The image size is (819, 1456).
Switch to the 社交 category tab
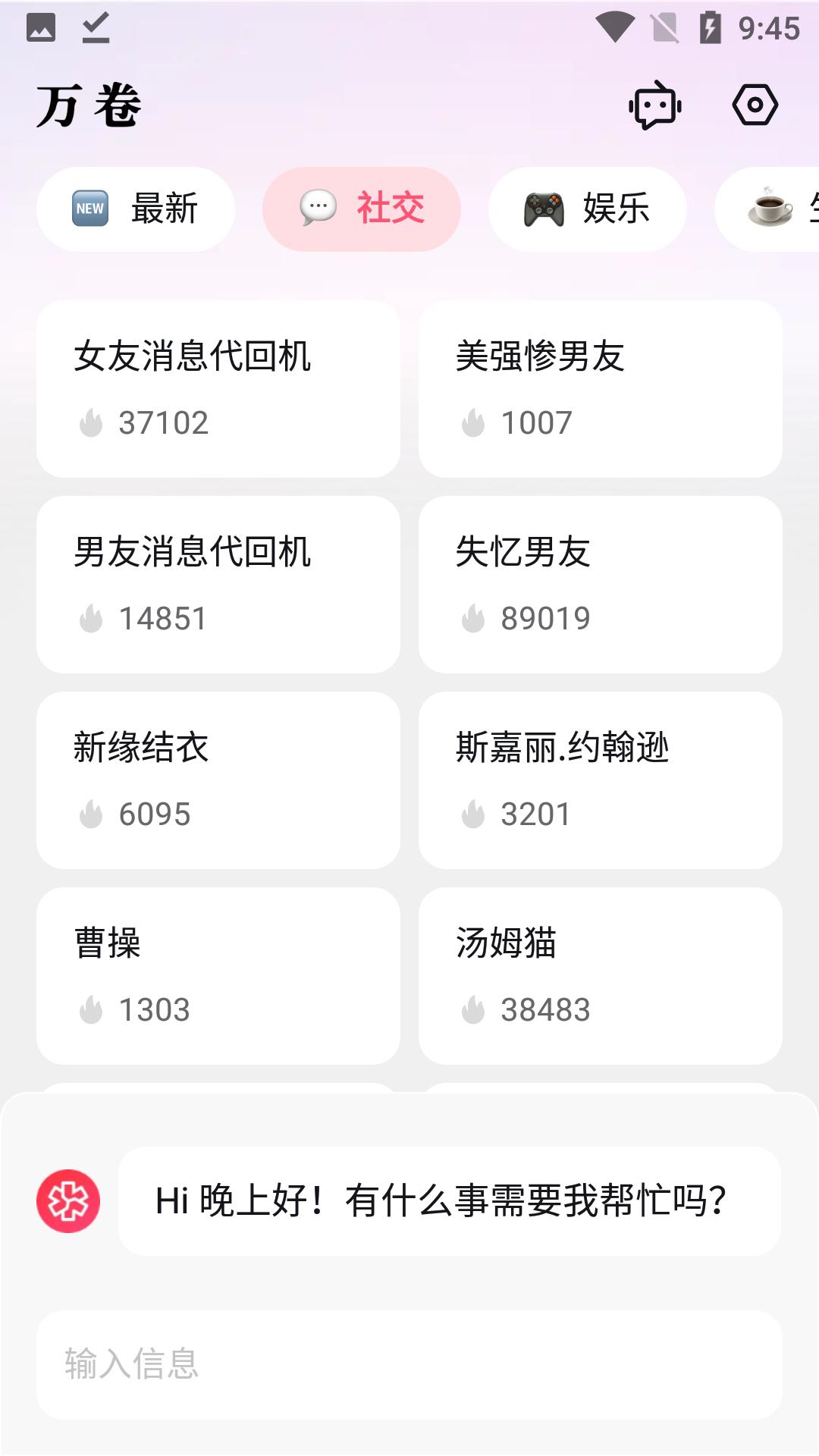click(362, 209)
